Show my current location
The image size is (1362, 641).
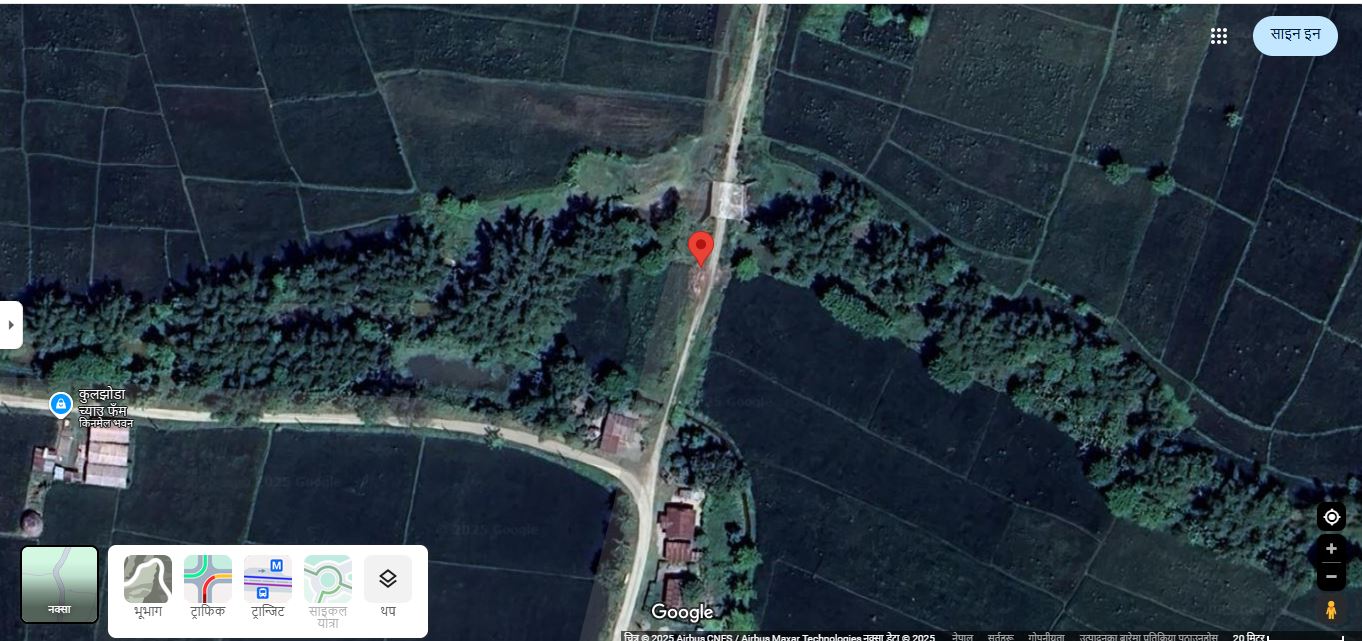(x=1331, y=517)
